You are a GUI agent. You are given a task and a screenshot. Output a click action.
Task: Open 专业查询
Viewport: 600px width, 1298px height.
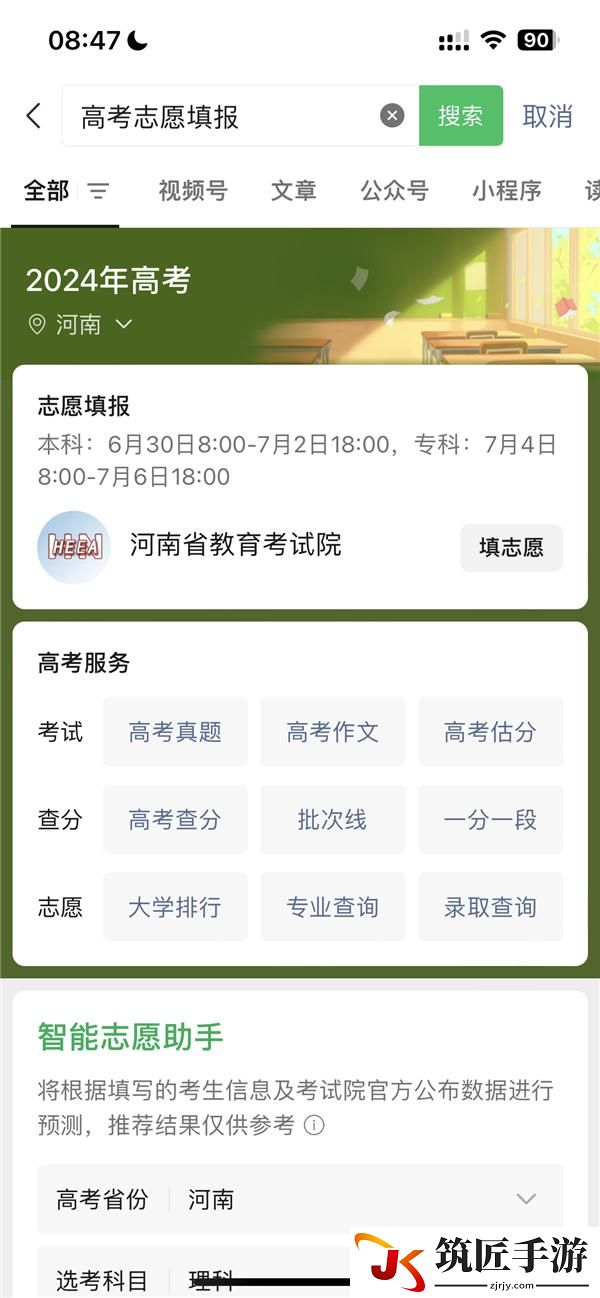coord(332,907)
